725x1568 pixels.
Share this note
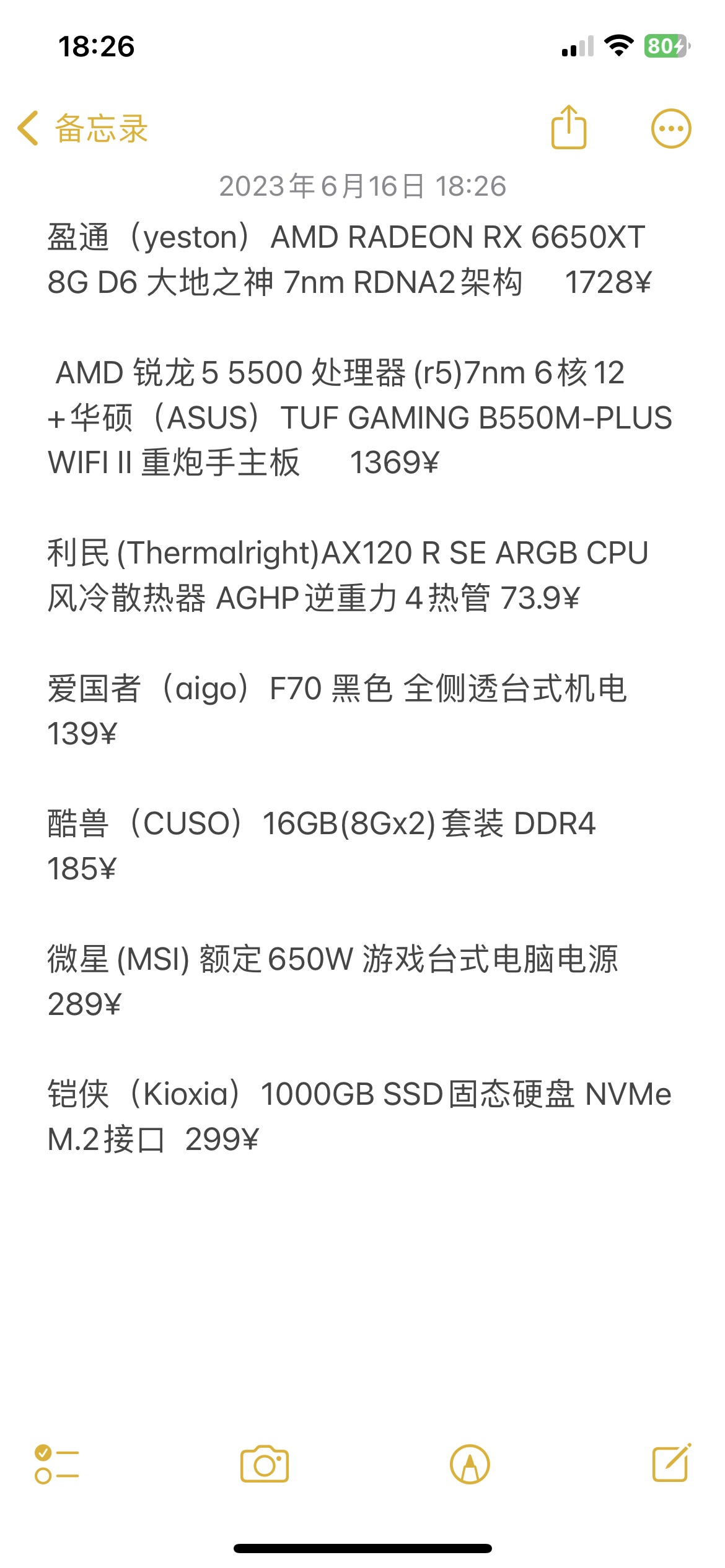pyautogui.click(x=568, y=128)
